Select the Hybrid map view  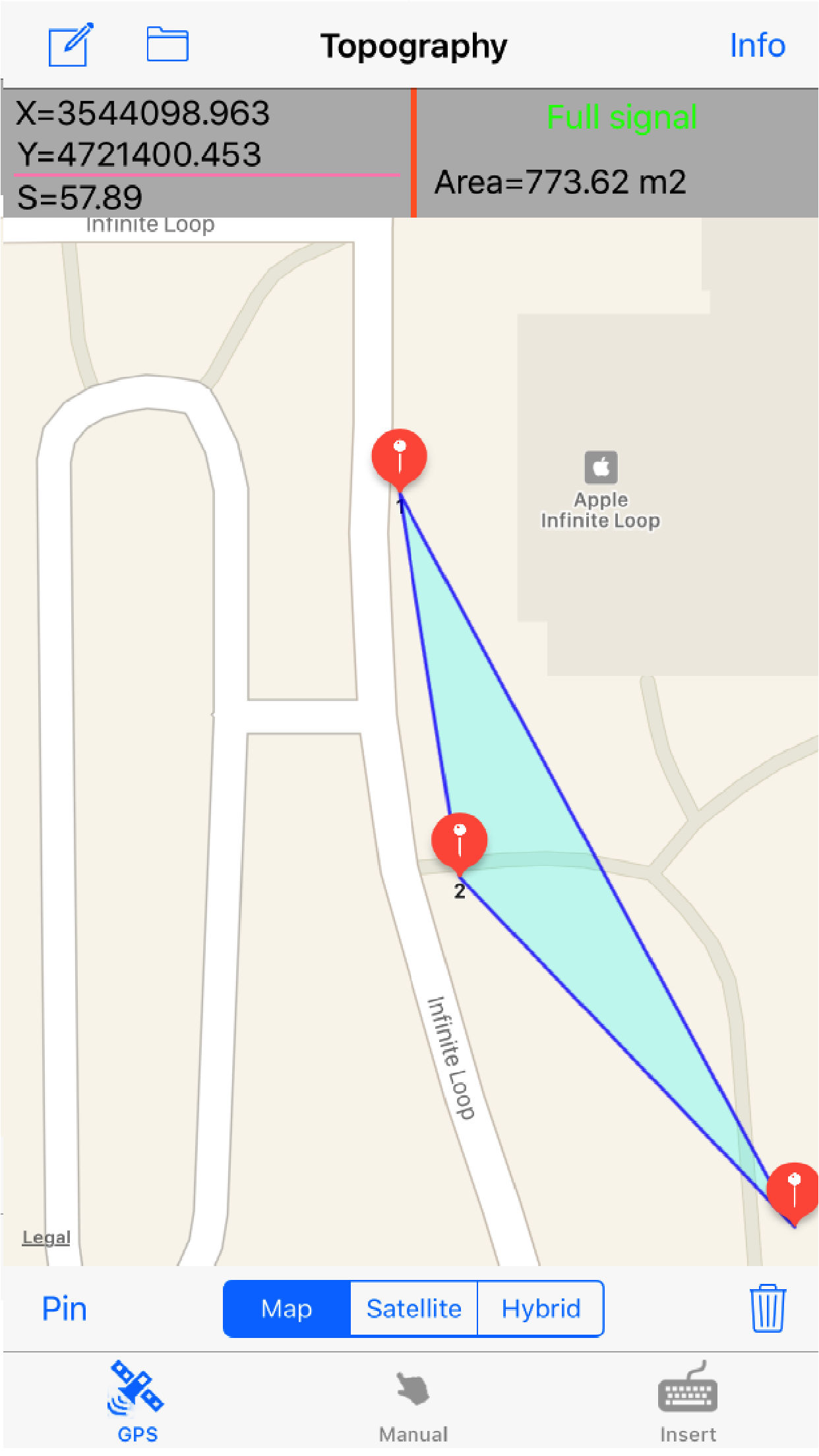click(x=541, y=1308)
